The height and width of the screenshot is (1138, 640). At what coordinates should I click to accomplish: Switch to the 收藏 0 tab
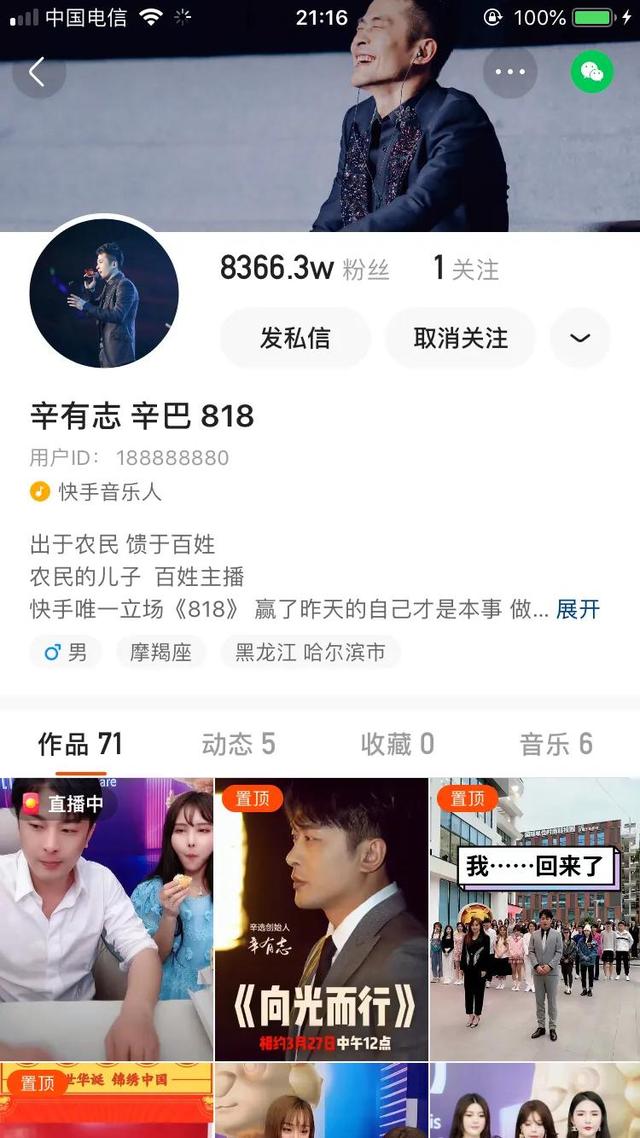click(x=397, y=744)
